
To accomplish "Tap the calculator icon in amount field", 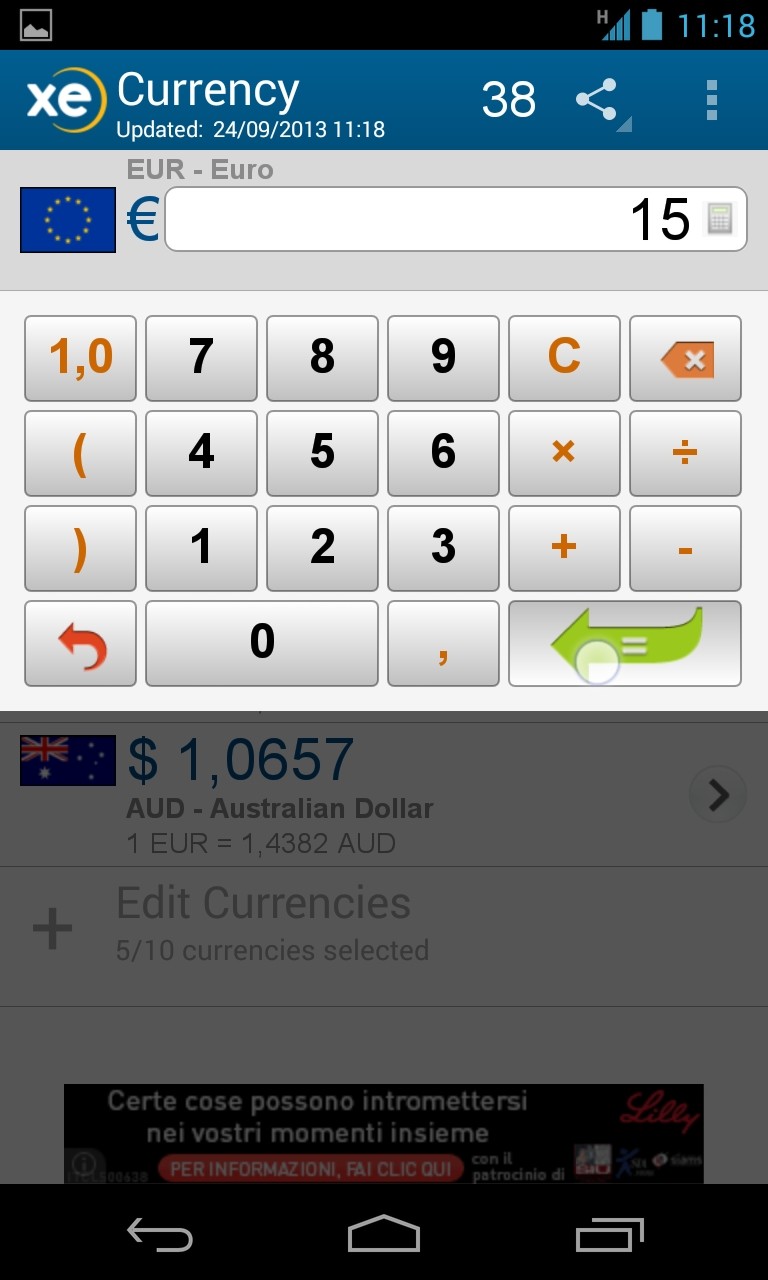I will (x=719, y=218).
